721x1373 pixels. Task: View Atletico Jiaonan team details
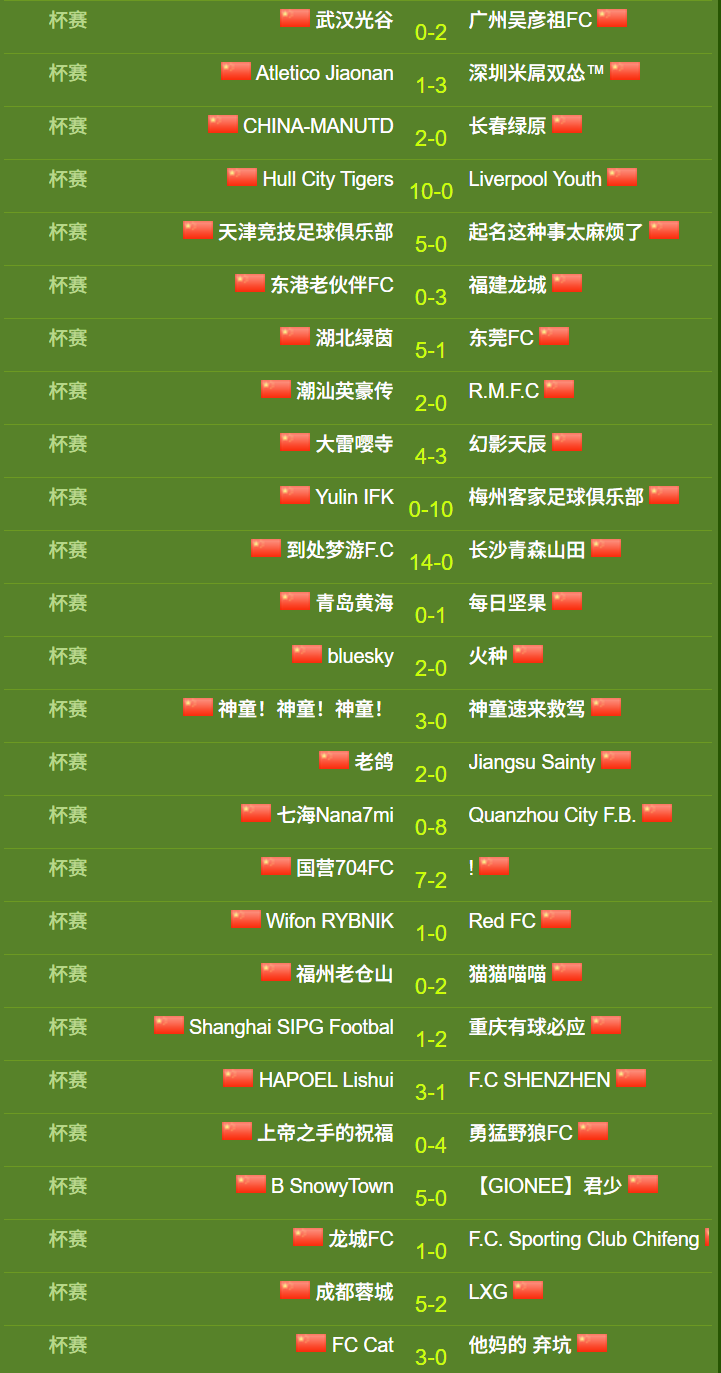[325, 73]
